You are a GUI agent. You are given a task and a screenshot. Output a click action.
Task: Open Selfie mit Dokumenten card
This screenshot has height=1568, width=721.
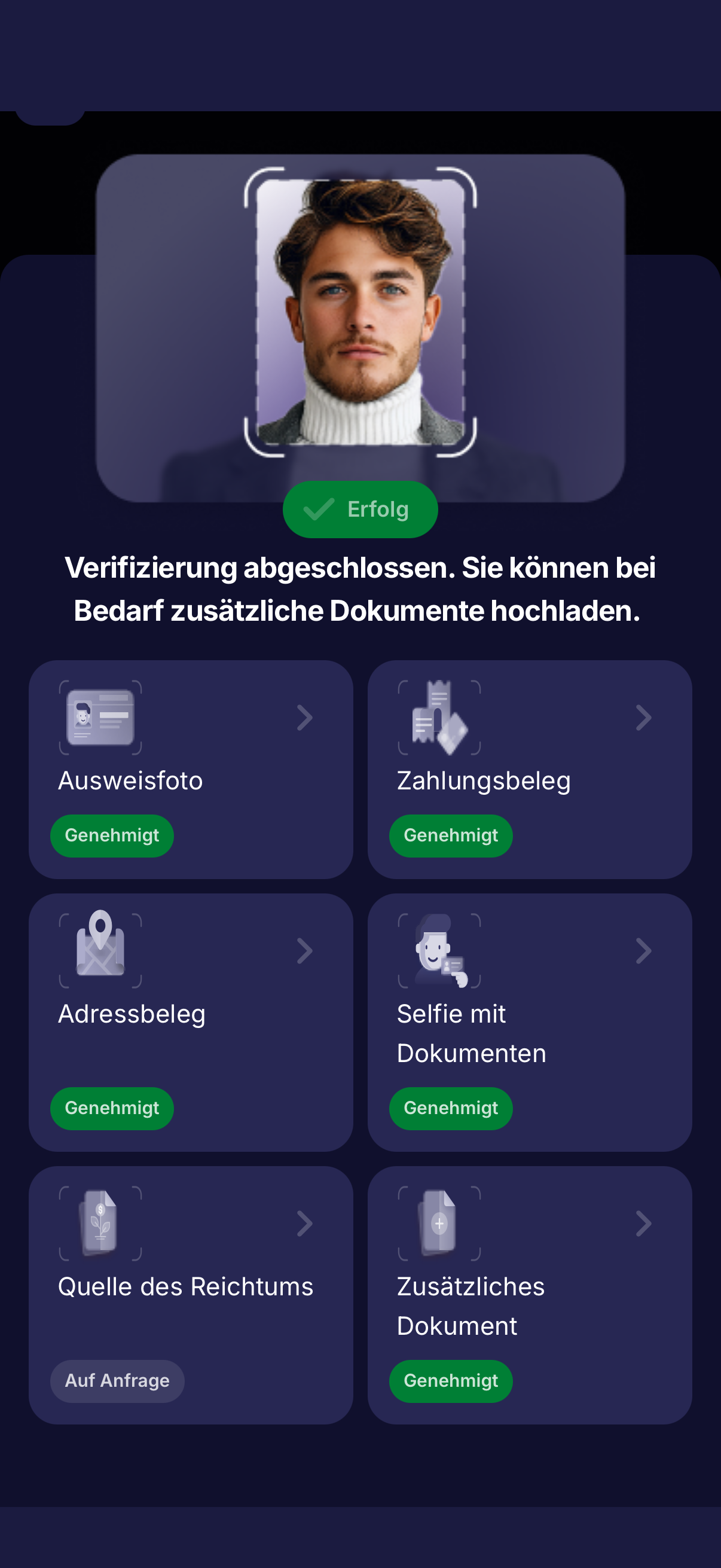pyautogui.click(x=529, y=1022)
